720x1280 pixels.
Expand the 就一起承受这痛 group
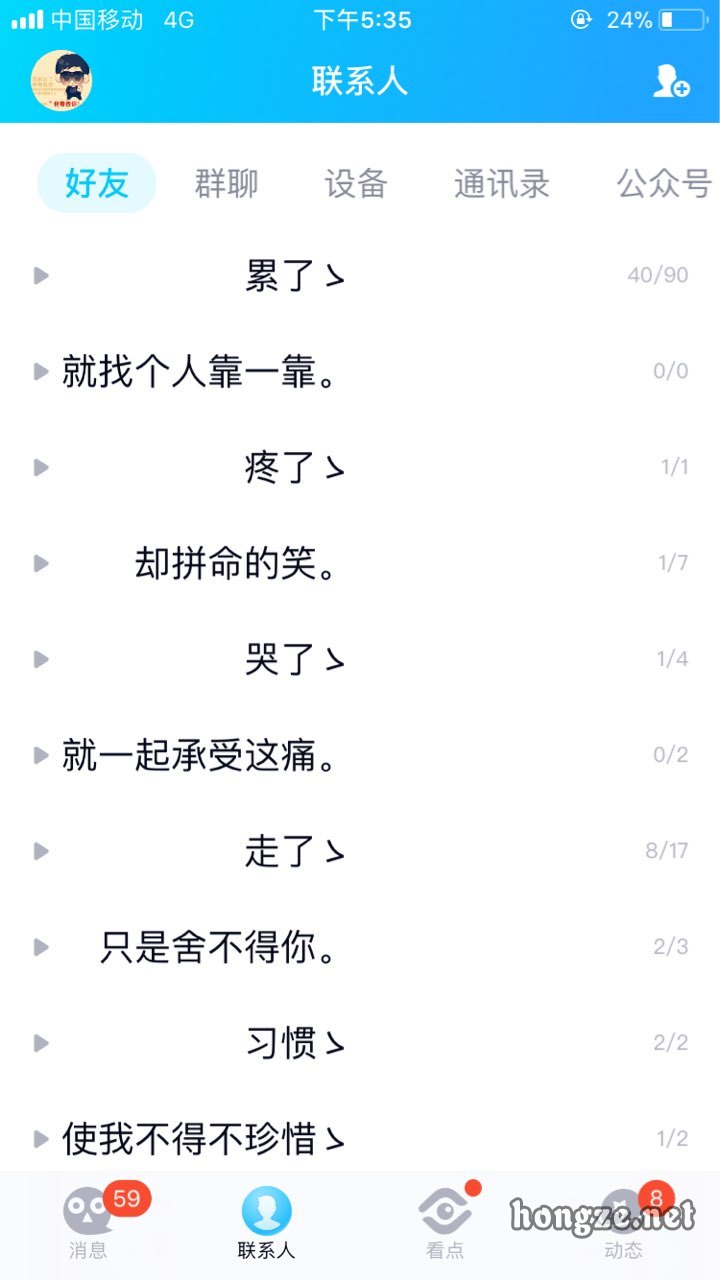(360, 755)
